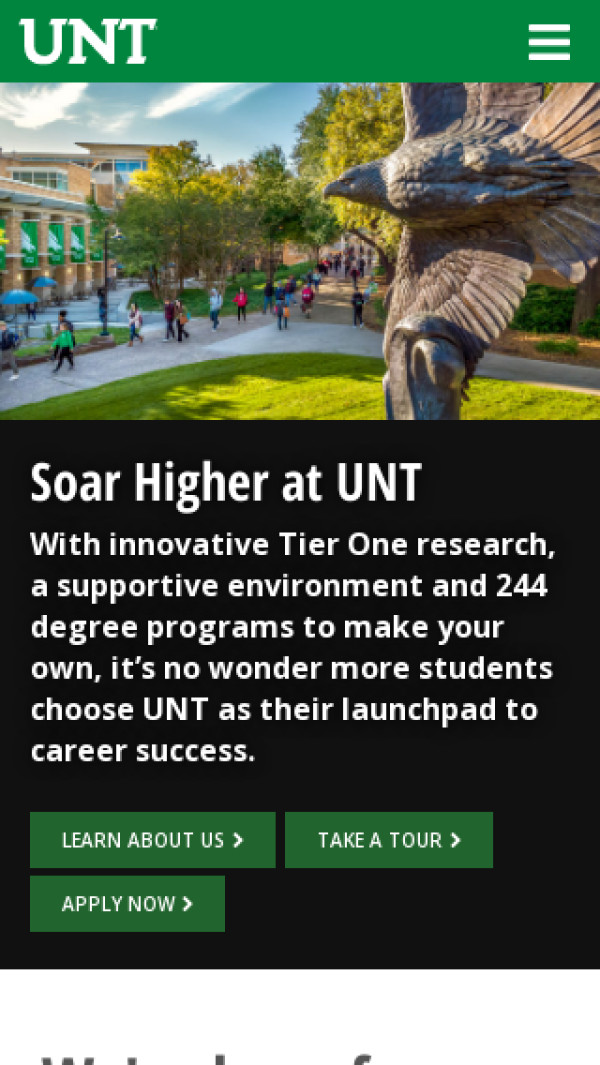600x1065 pixels.
Task: Select Take a Tour
Action: pyautogui.click(x=388, y=840)
